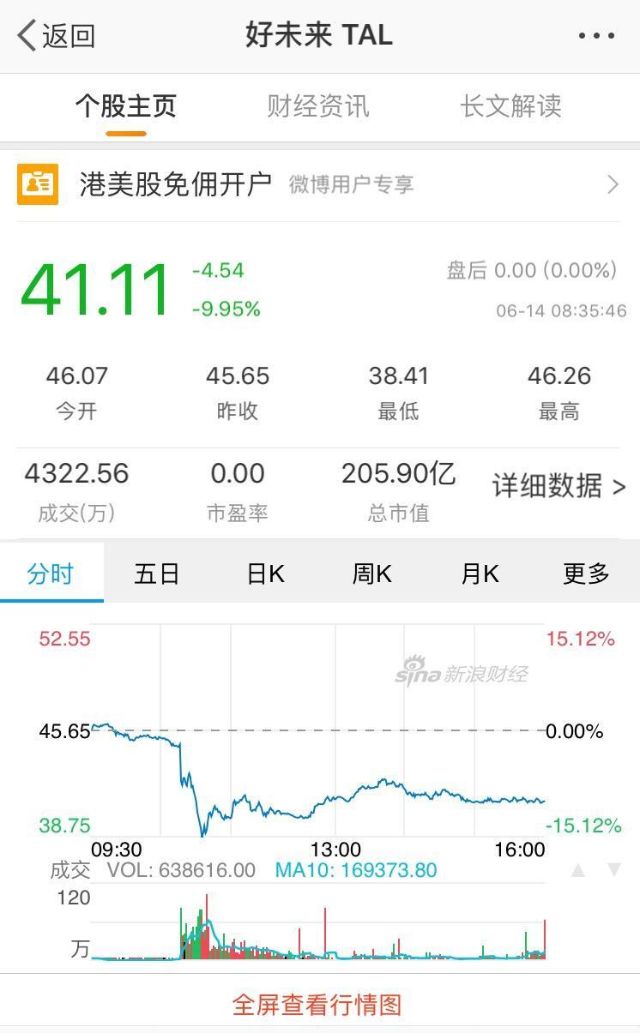Viewport: 640px width, 1033px height.
Task: Open the three-dot overflow menu
Action: (x=596, y=36)
